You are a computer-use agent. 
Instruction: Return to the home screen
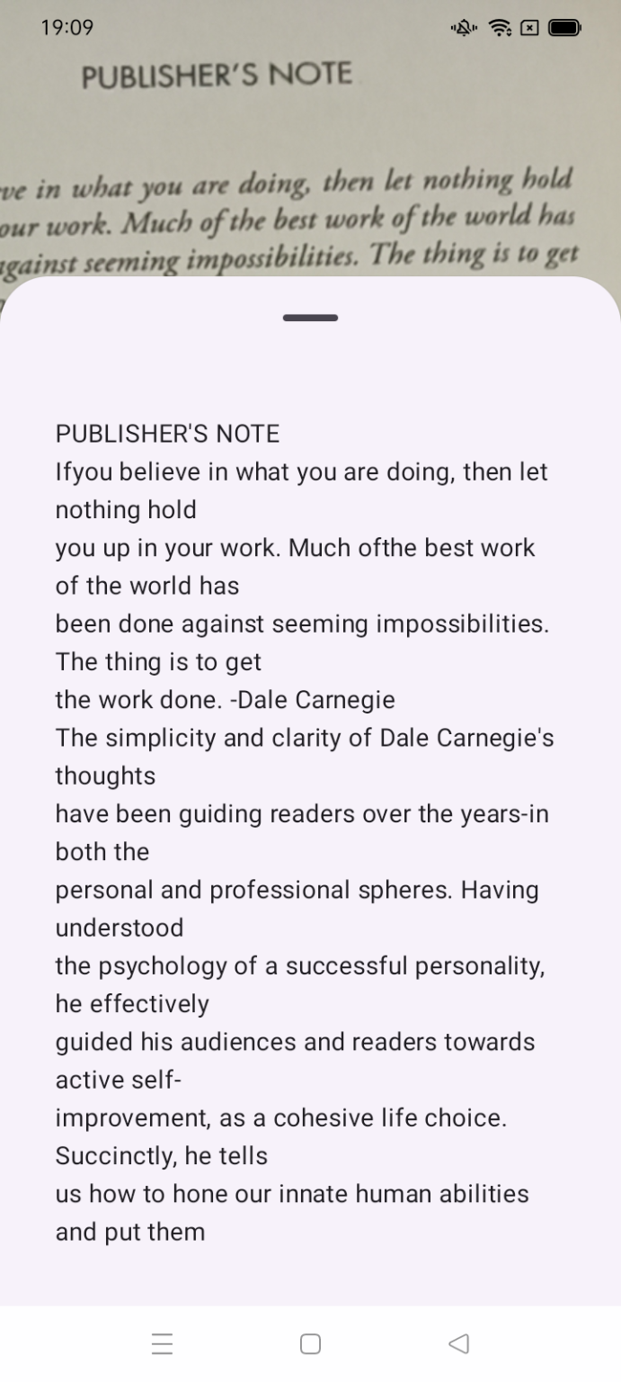[310, 1344]
